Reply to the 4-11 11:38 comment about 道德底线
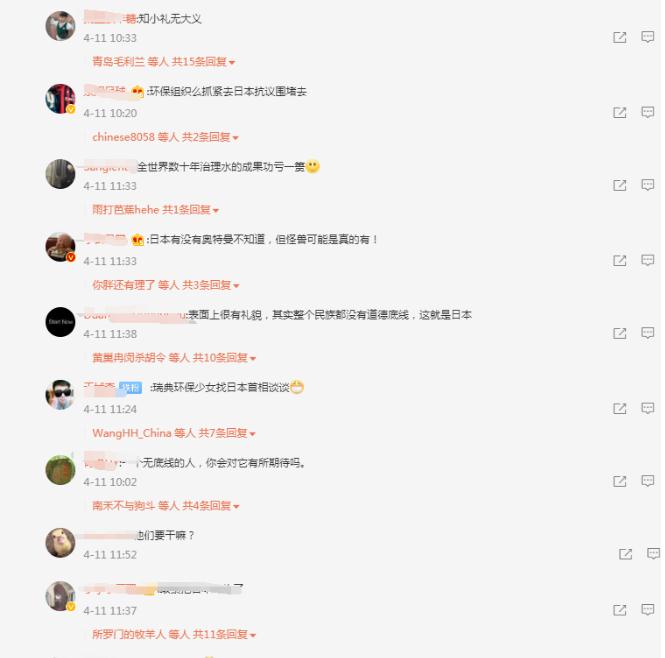665x658 pixels. 648,333
